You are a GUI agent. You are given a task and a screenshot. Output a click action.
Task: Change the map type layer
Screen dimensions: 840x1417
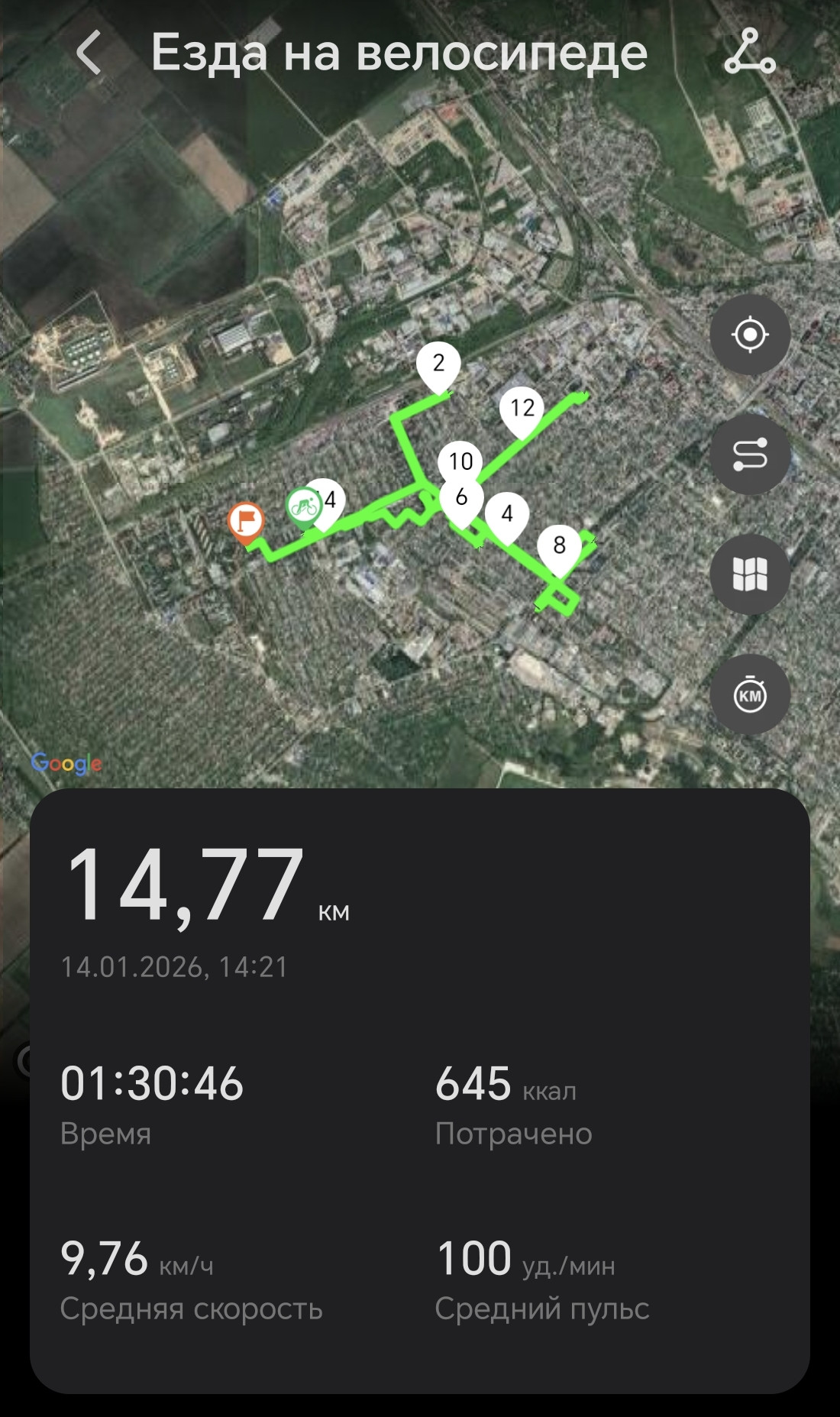pyautogui.click(x=750, y=574)
